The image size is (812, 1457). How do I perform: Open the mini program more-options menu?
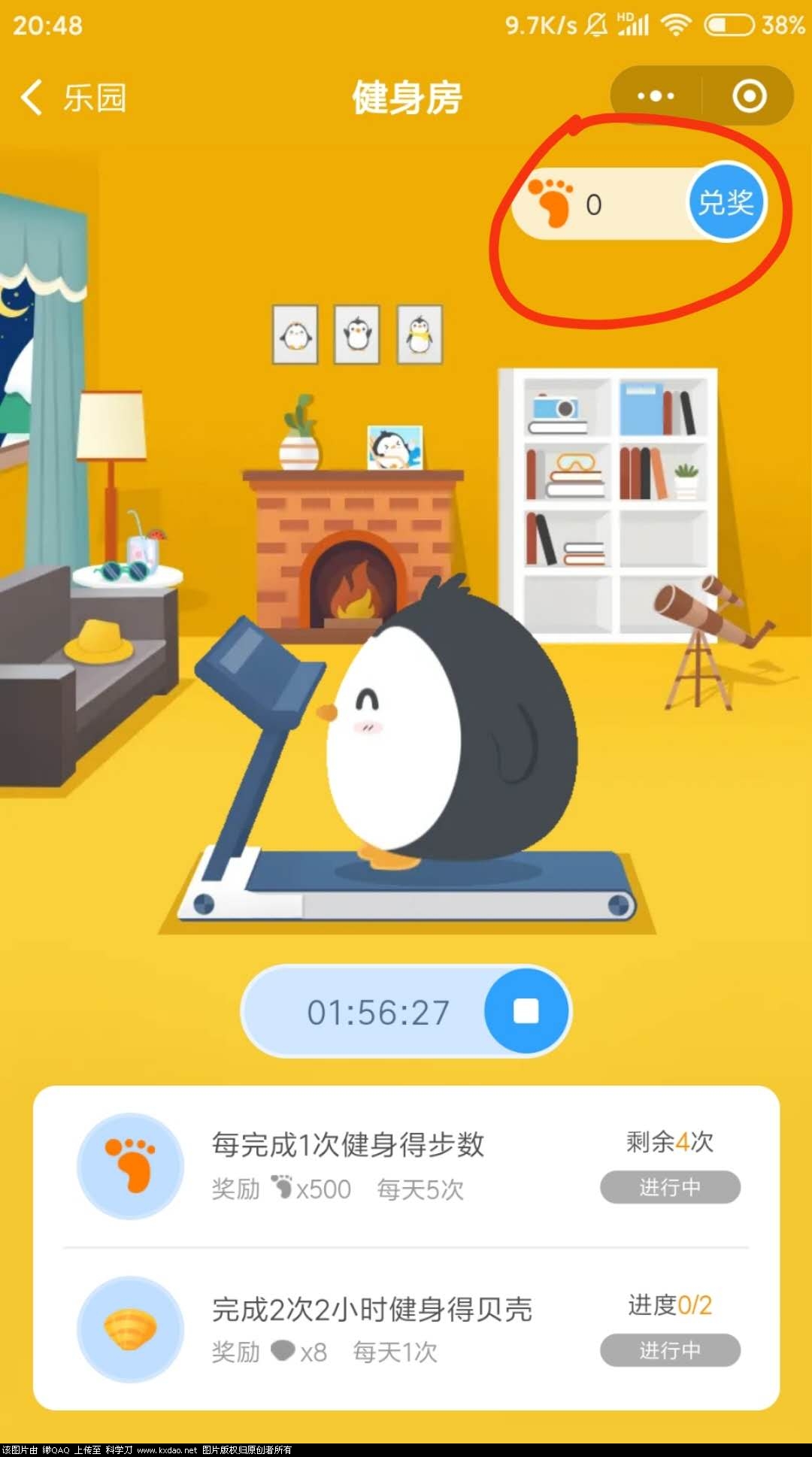click(656, 96)
